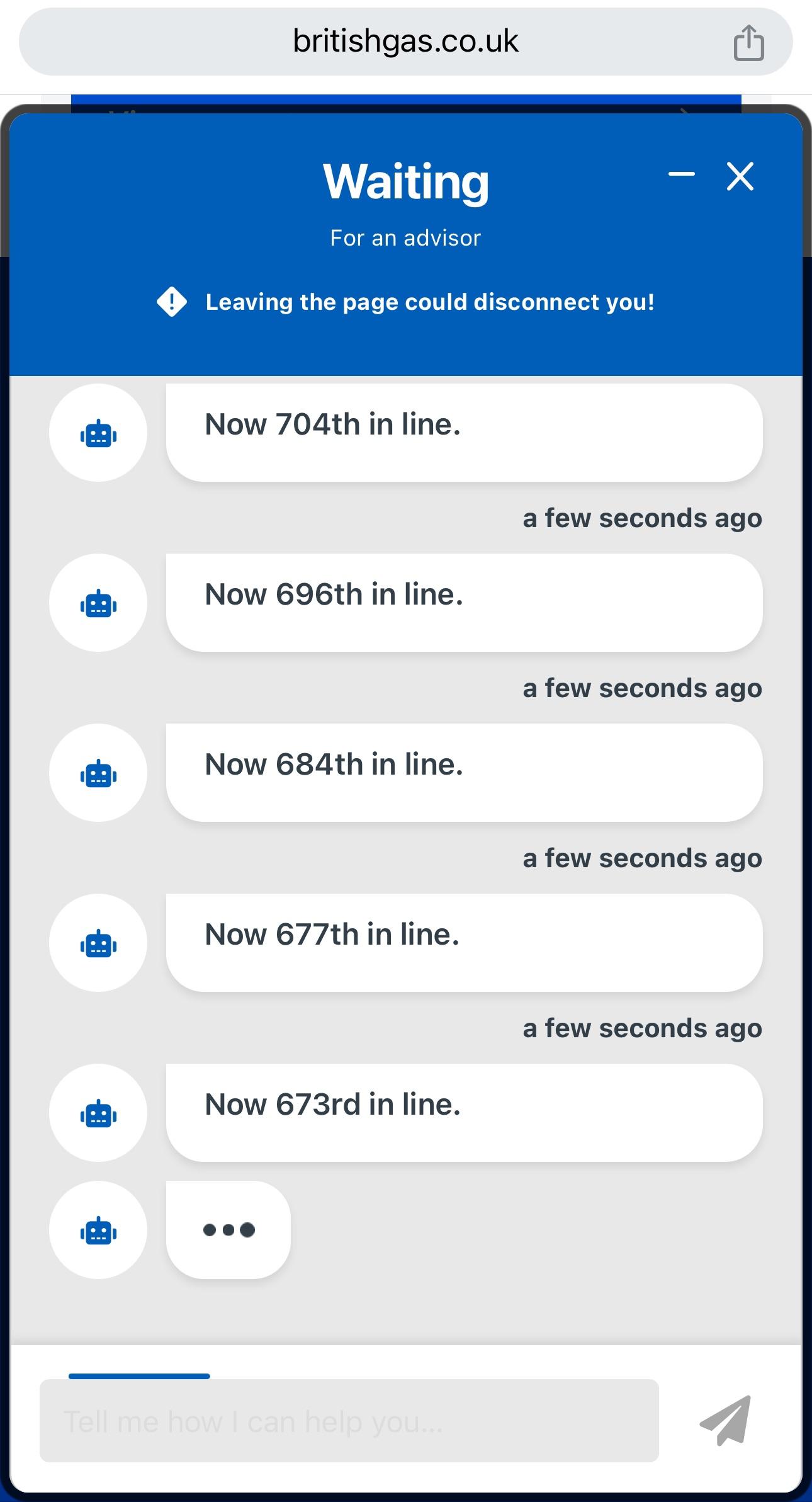Screen dimensions: 812x1502
Task: Click the 'Leaving the page could disconnect you!' warning
Action: tap(431, 302)
